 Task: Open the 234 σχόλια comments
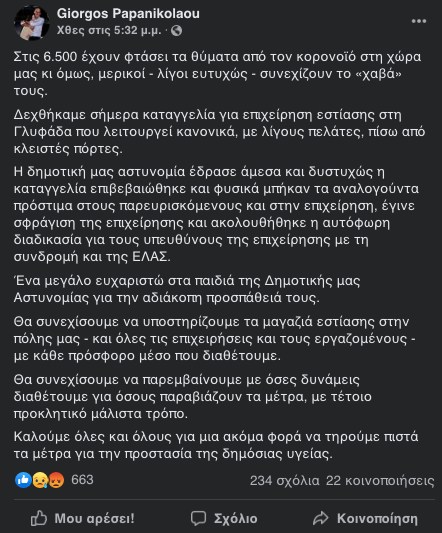[285, 481]
